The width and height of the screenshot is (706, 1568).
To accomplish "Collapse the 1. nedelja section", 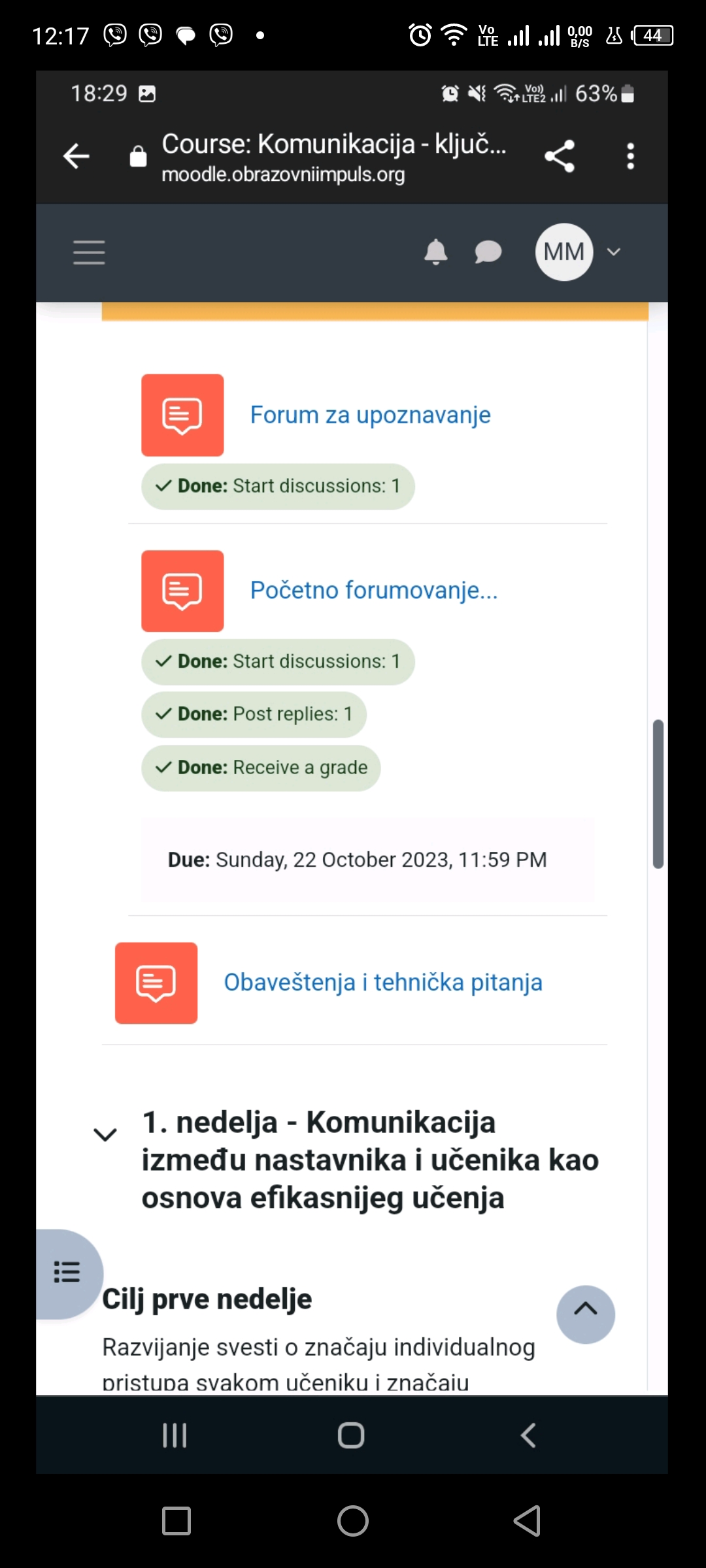I will click(x=105, y=1134).
